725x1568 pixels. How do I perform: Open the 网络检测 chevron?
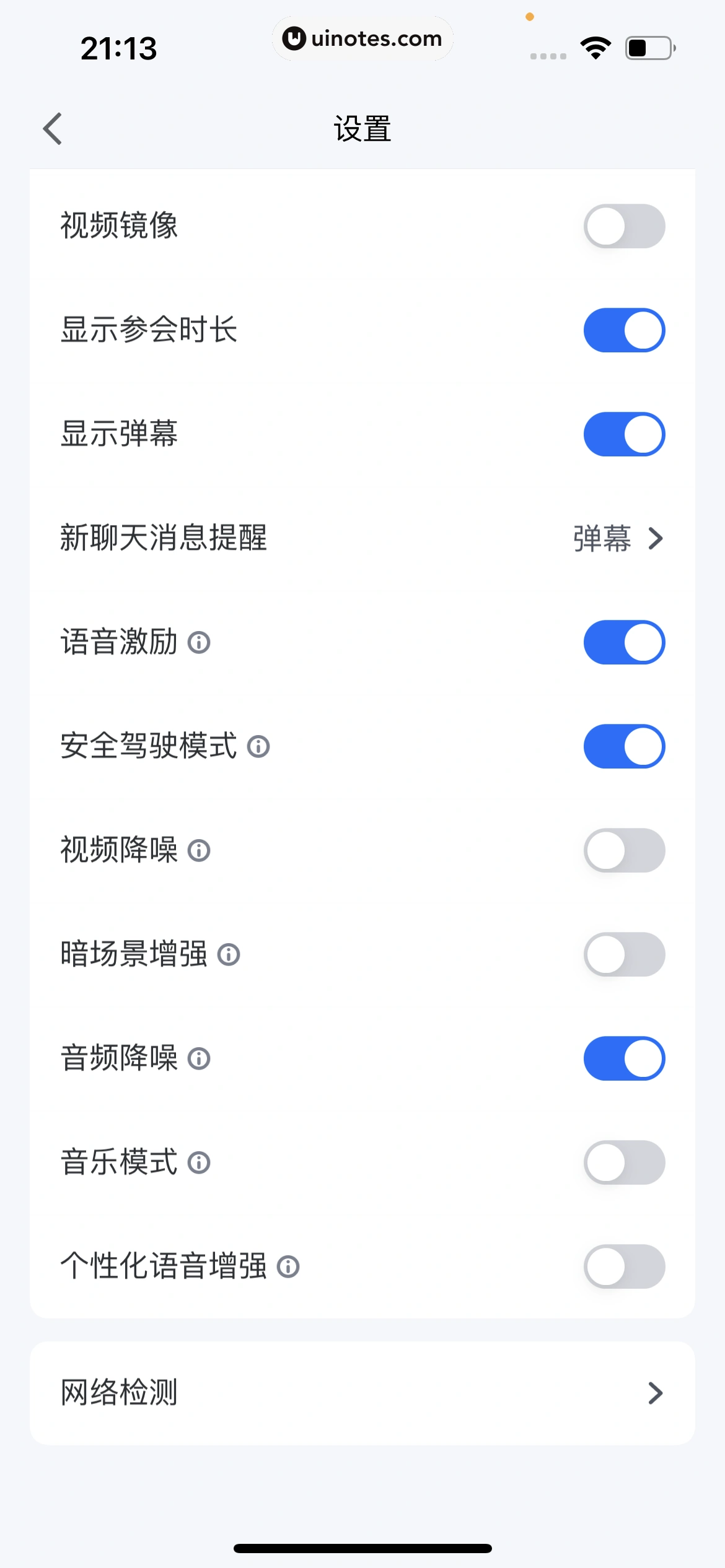click(656, 1393)
